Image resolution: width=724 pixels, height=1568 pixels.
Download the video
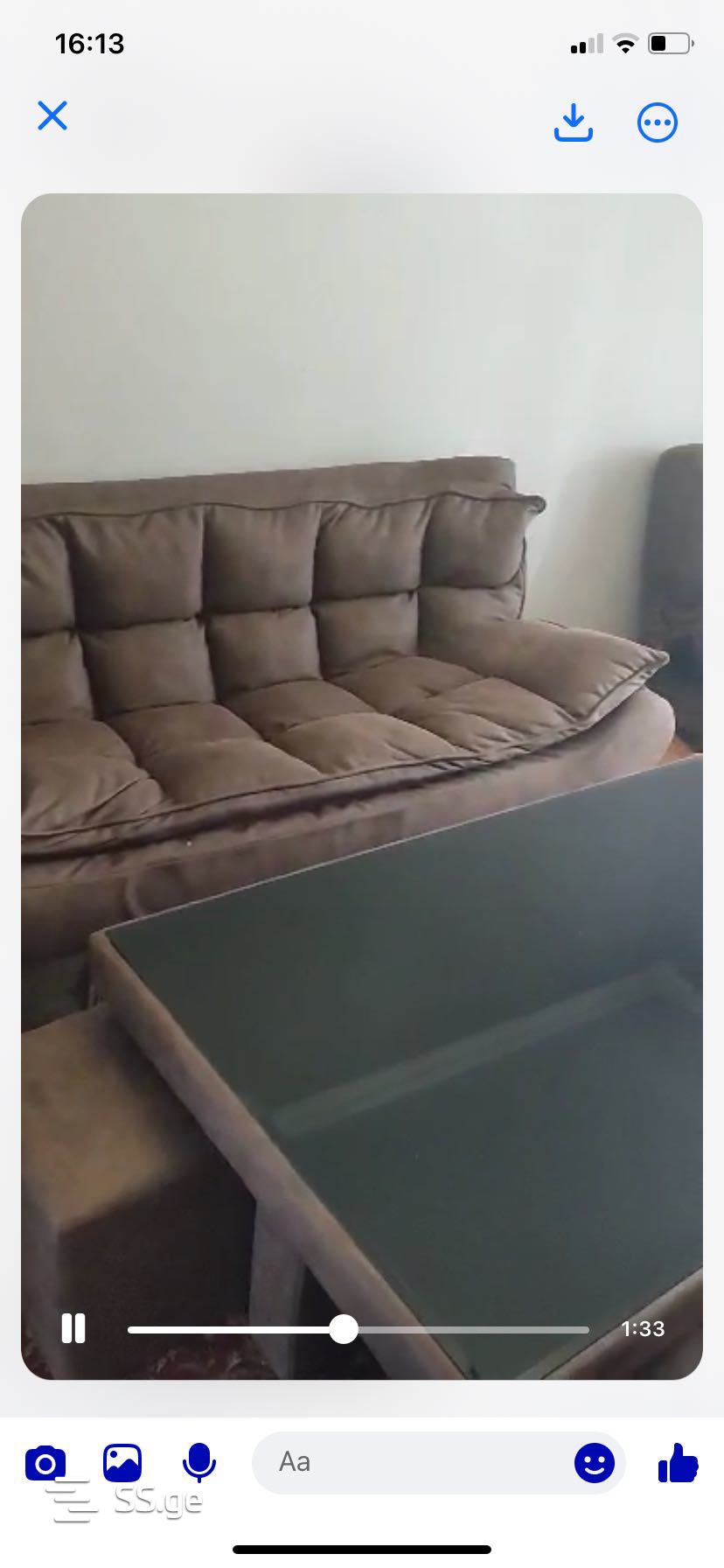pyautogui.click(x=573, y=122)
